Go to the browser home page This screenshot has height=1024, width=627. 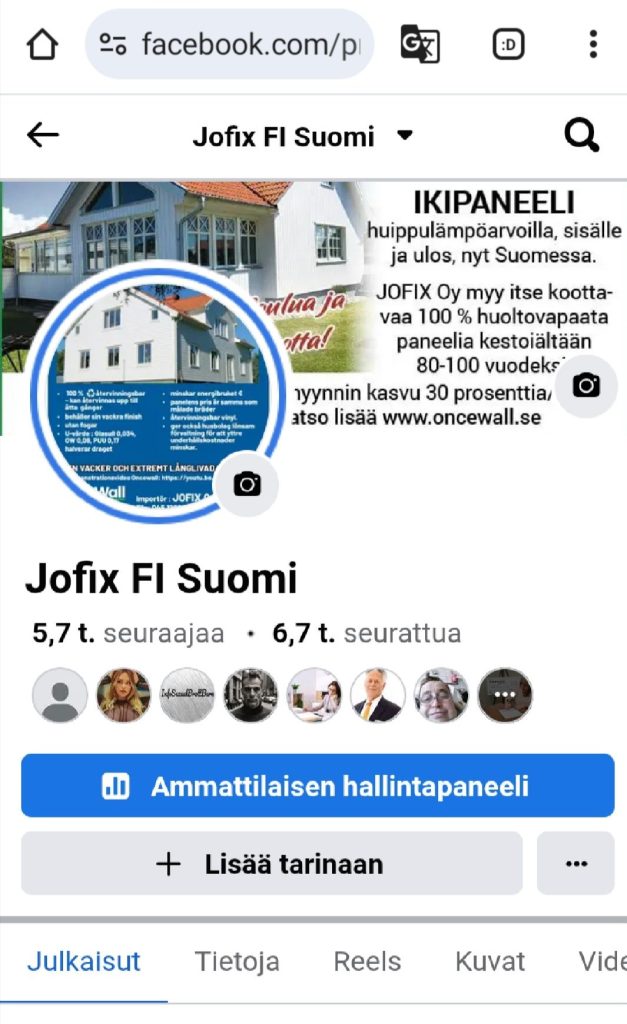click(42, 45)
